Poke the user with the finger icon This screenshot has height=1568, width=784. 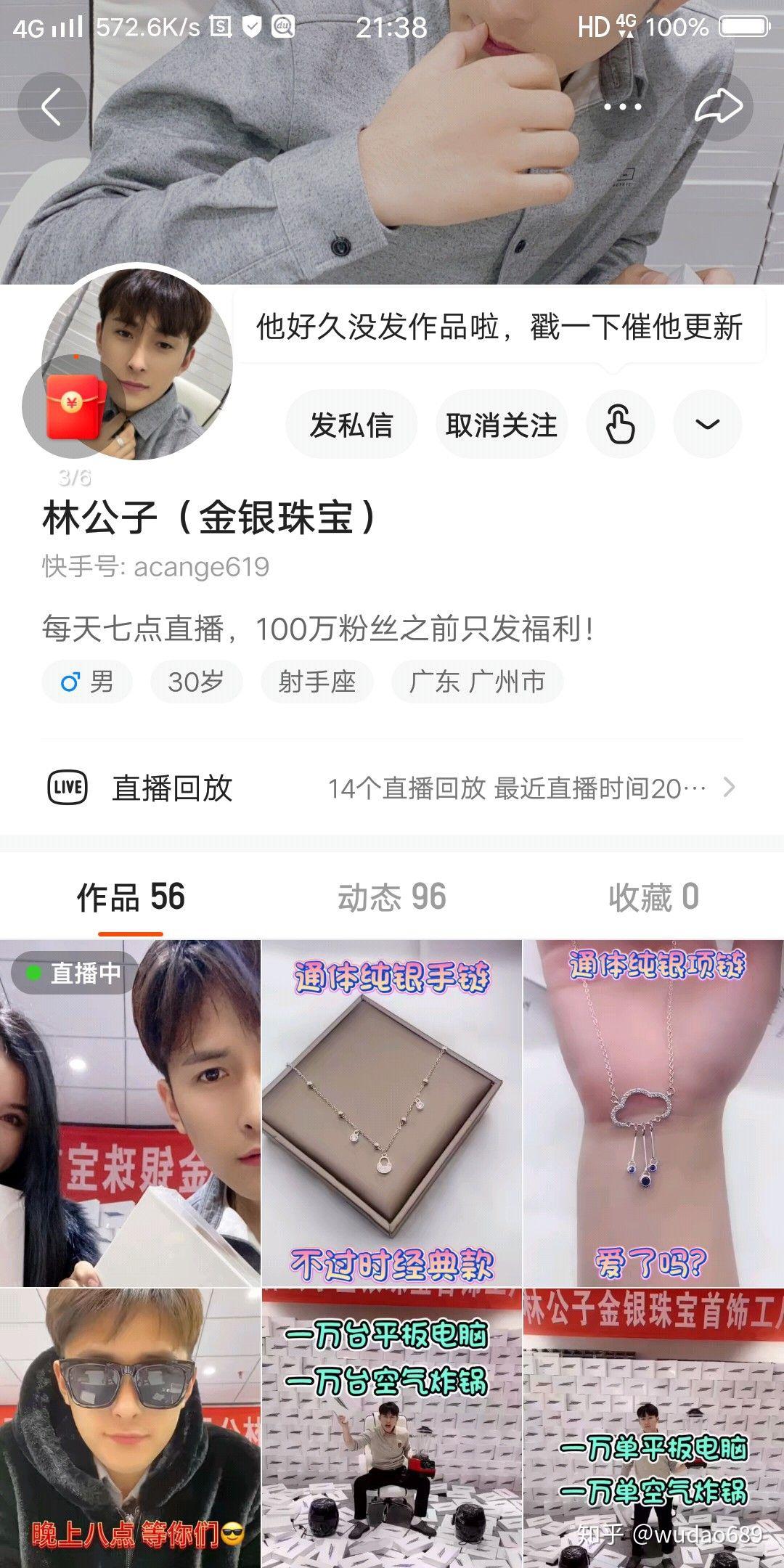coord(621,425)
